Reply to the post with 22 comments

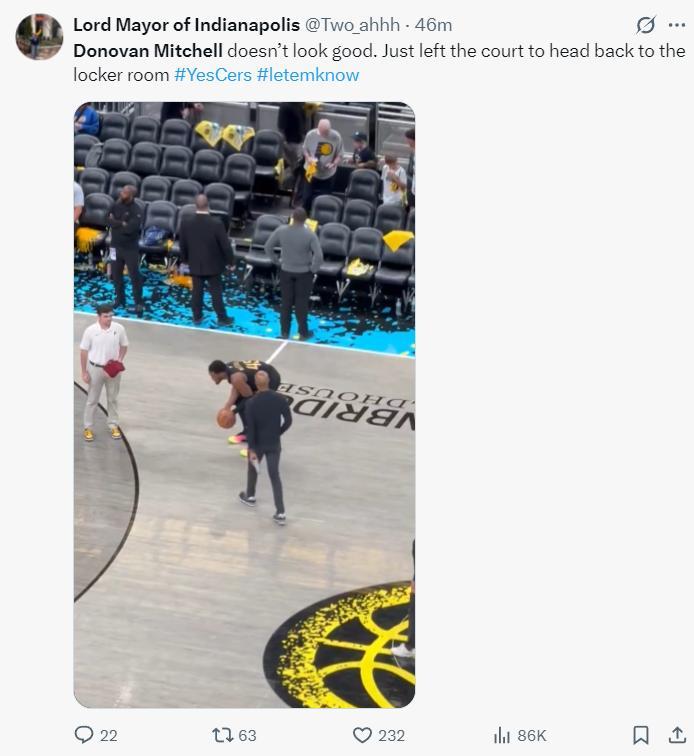85,735
